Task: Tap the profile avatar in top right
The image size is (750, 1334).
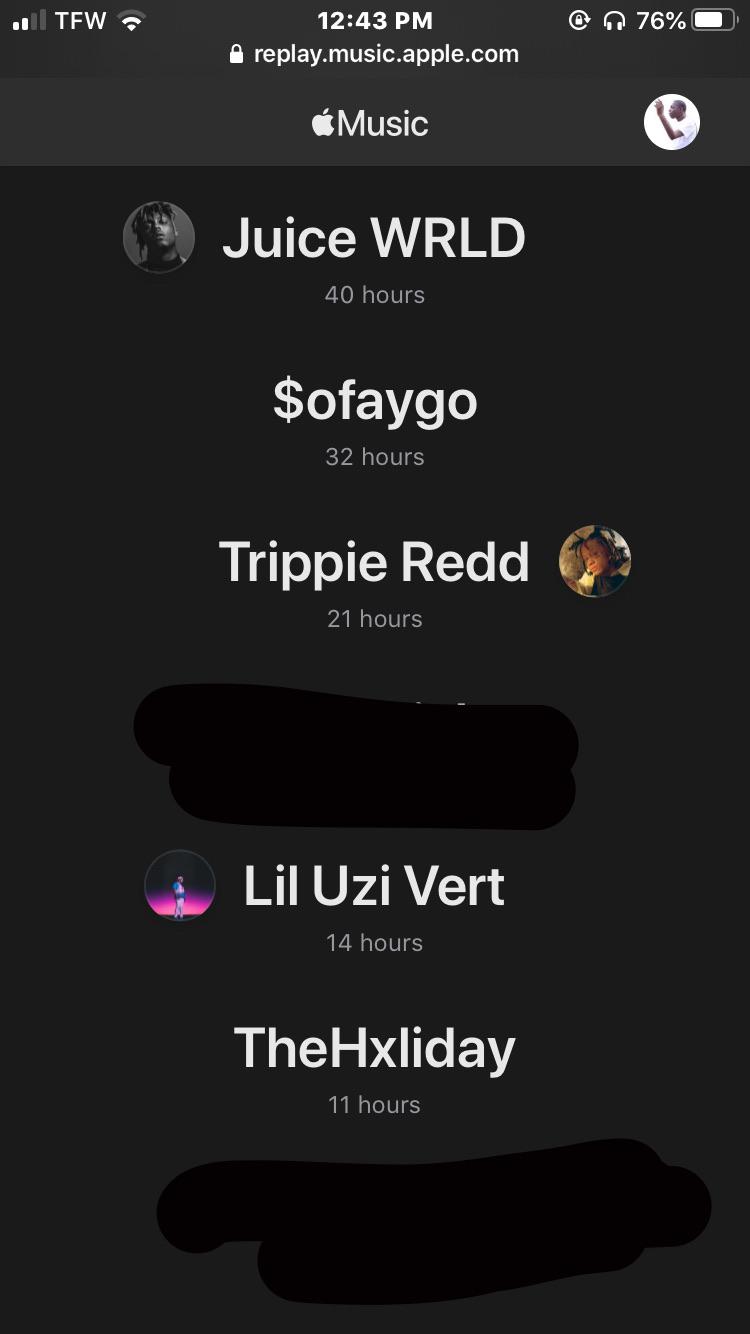Action: pyautogui.click(x=671, y=121)
